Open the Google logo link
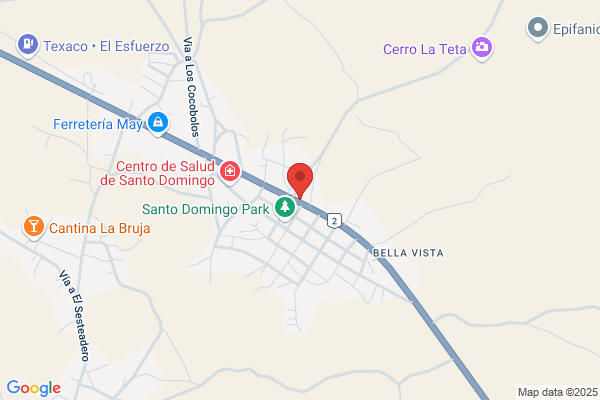Viewport: 600px width, 400px height. click(34, 388)
